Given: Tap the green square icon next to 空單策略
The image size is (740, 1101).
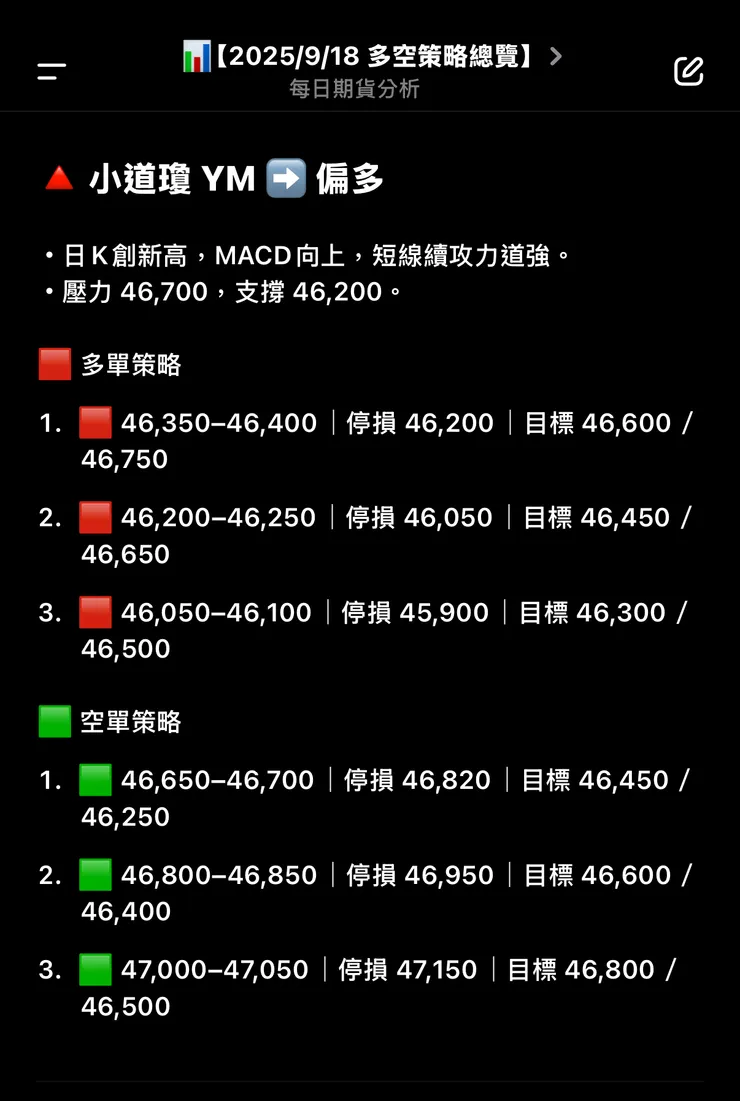Looking at the screenshot, I should click(x=52, y=720).
